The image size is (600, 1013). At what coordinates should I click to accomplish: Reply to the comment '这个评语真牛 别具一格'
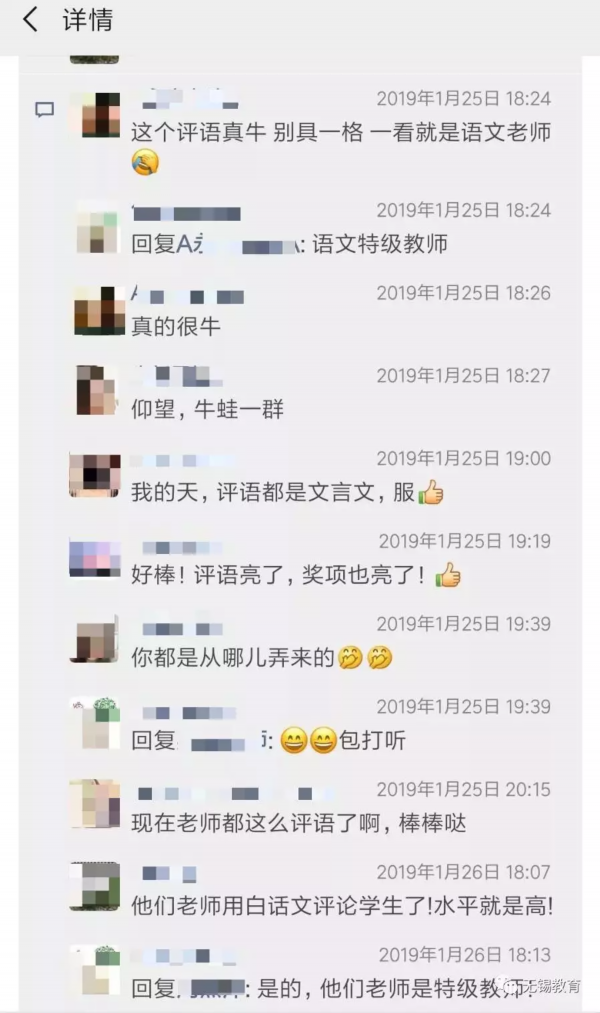click(340, 132)
